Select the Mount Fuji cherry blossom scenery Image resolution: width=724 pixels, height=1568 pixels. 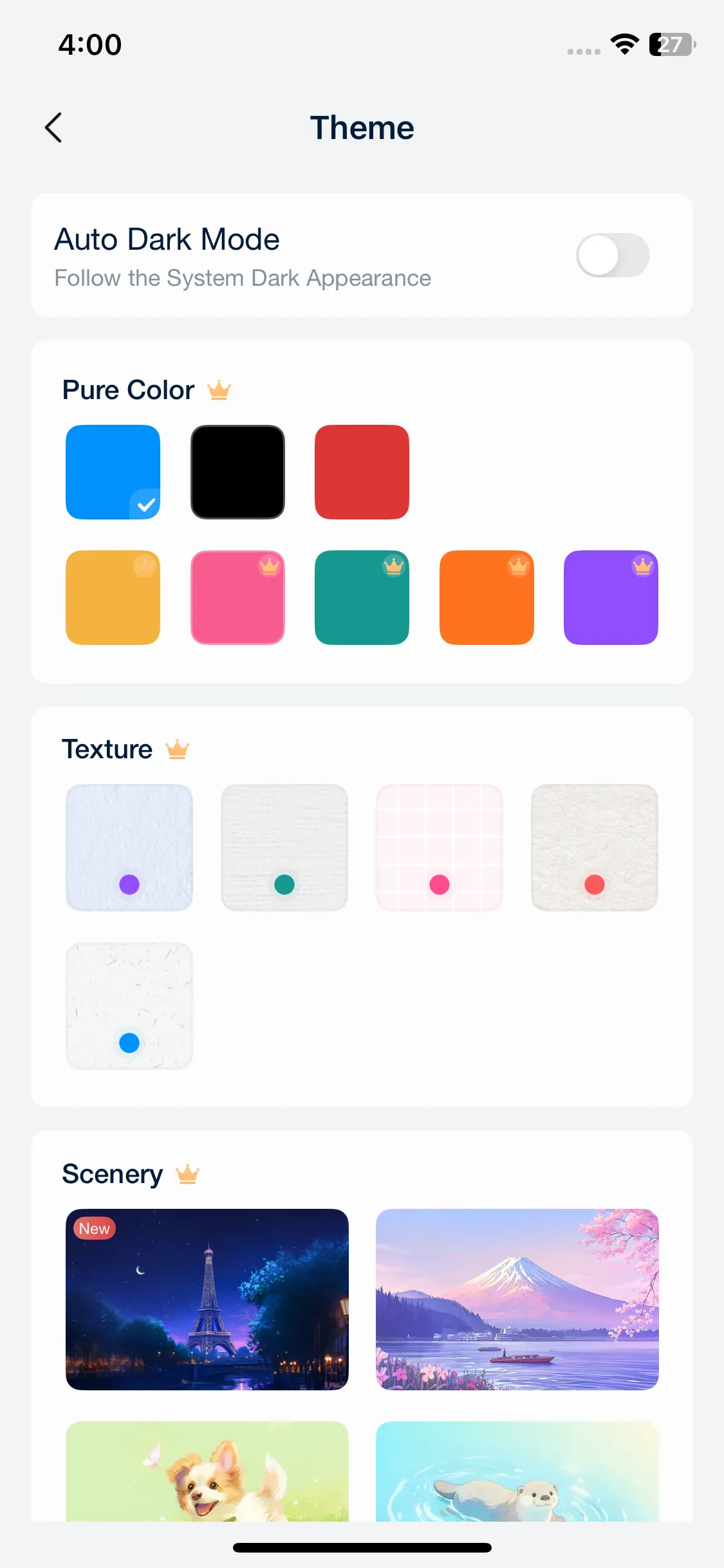click(x=517, y=1299)
